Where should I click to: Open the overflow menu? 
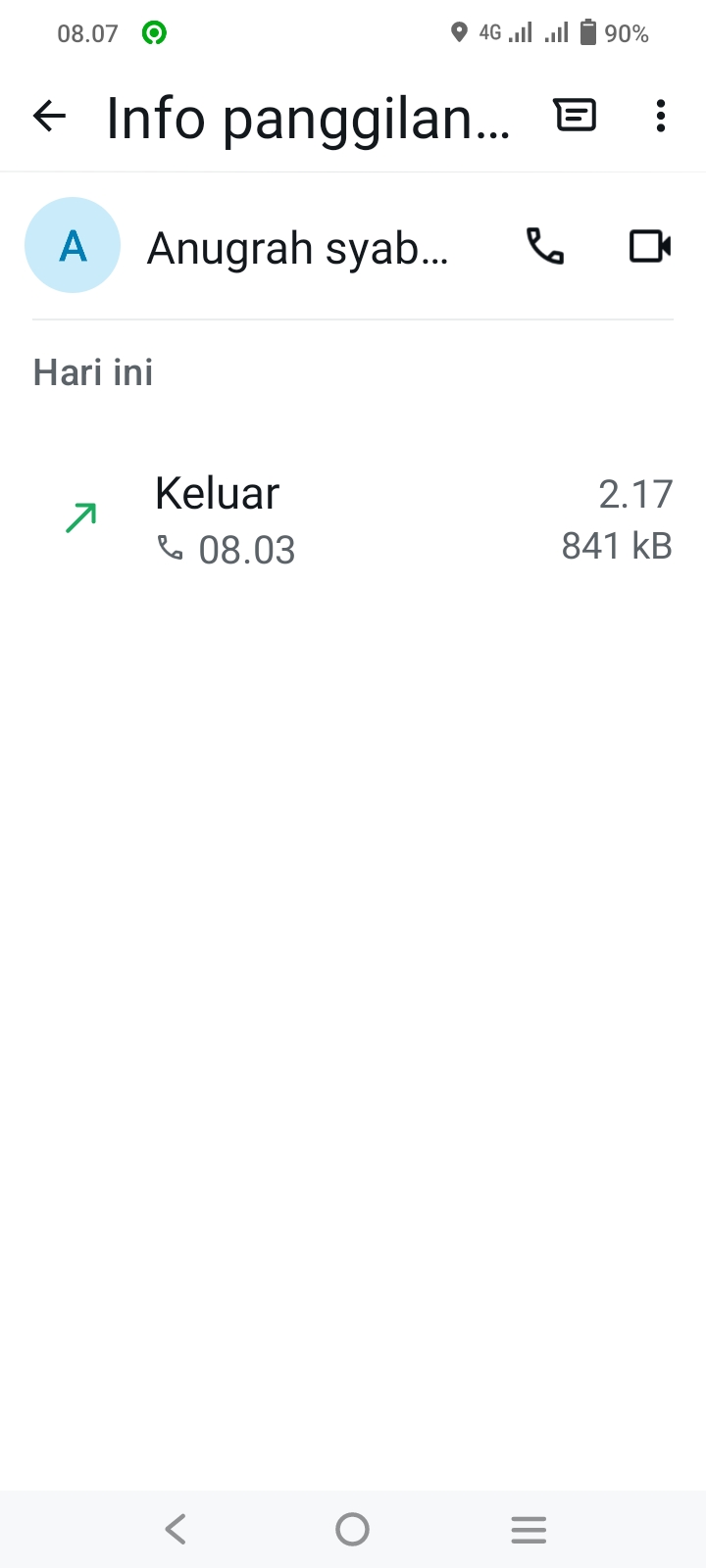tap(661, 116)
